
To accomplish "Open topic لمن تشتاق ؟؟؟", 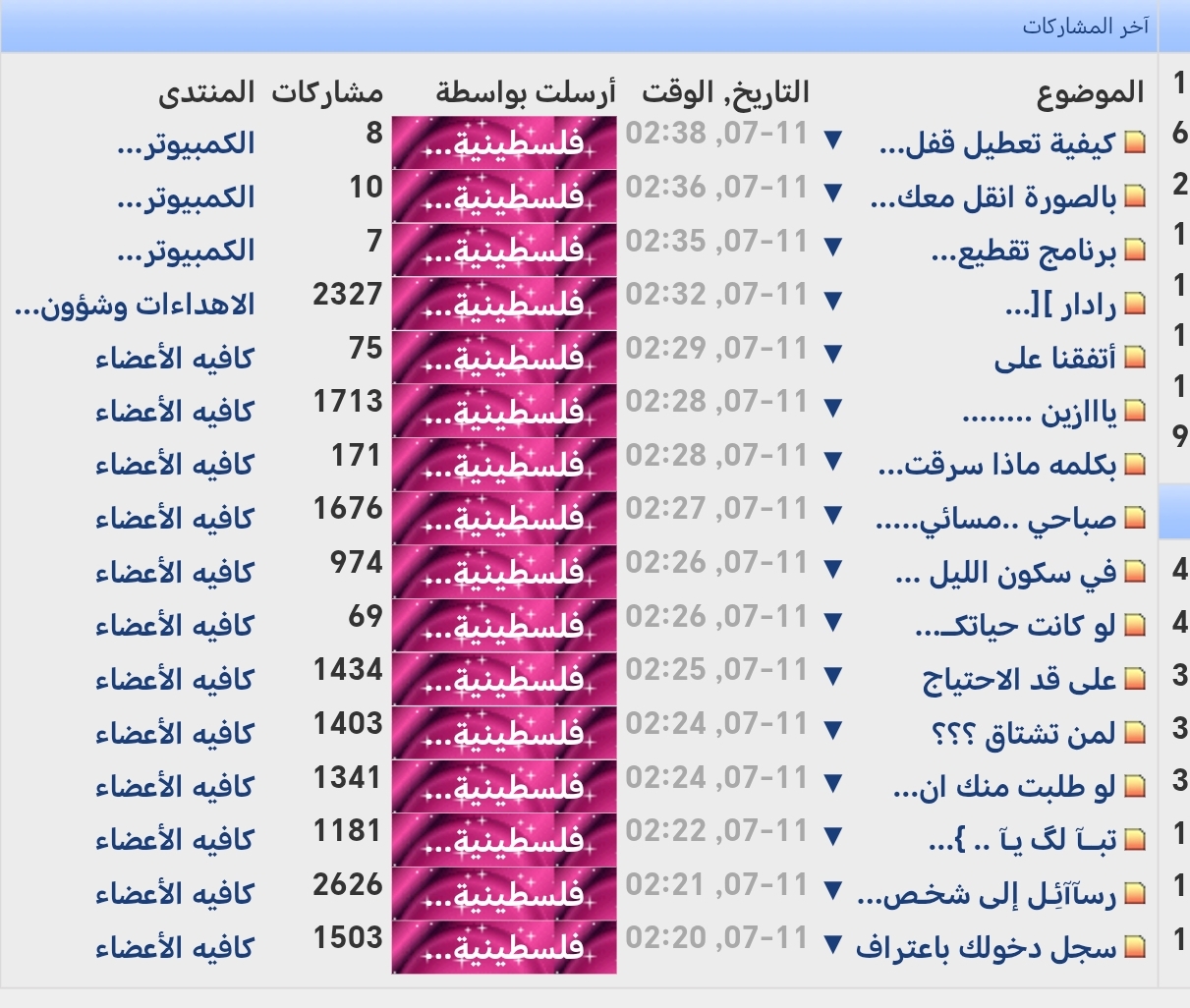I will coord(1022,734).
